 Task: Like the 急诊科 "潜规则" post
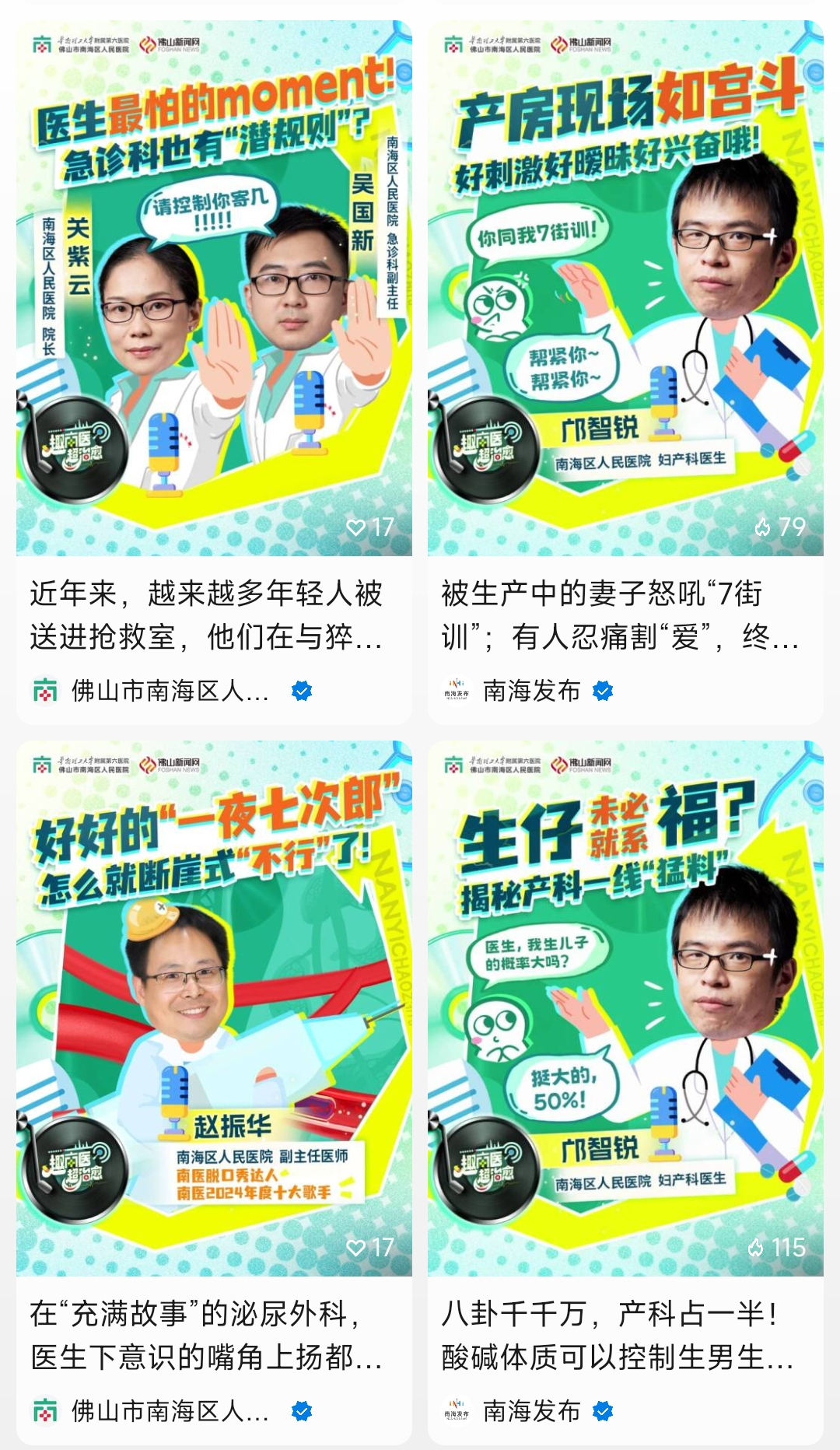point(356,527)
